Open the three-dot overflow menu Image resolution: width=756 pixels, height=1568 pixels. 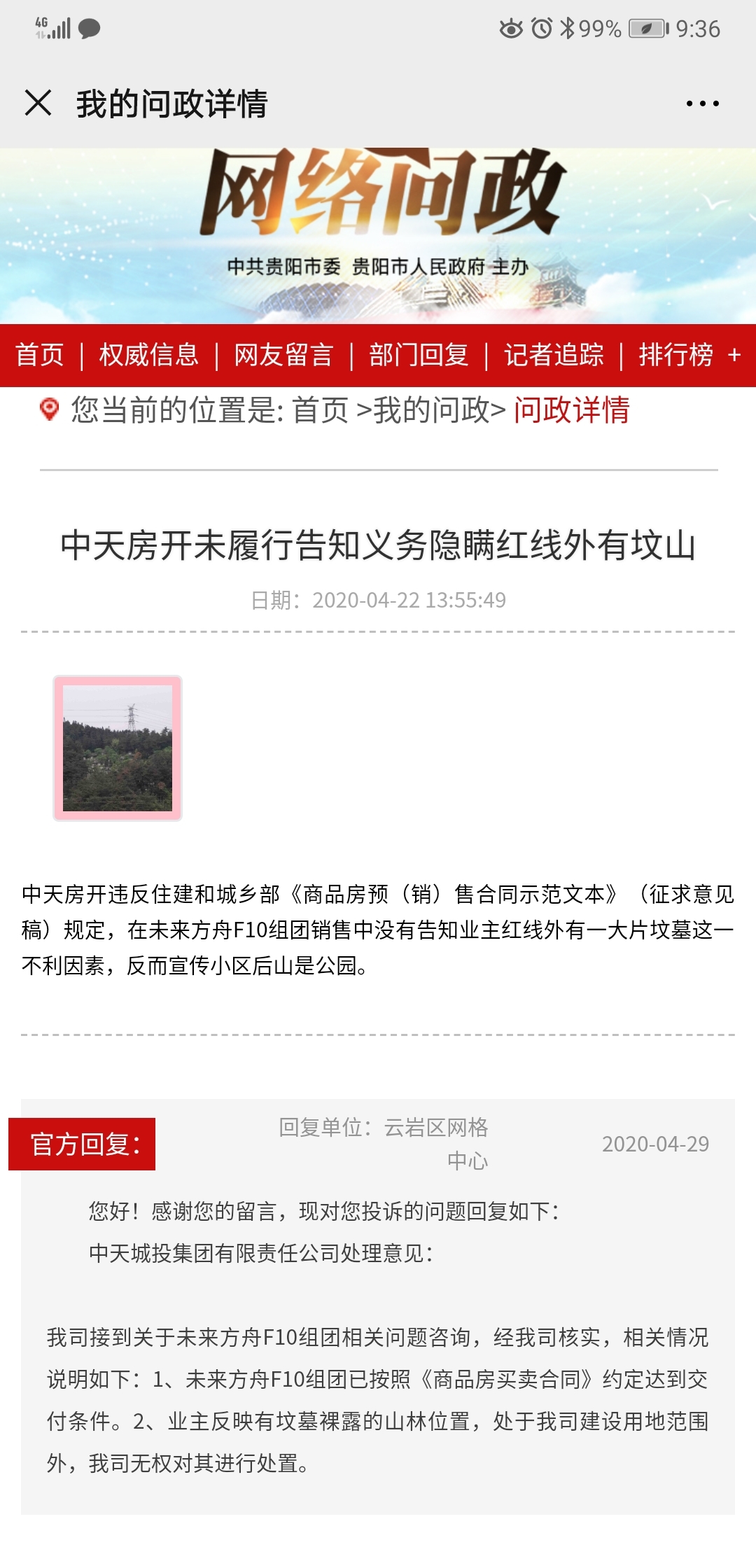pos(702,104)
